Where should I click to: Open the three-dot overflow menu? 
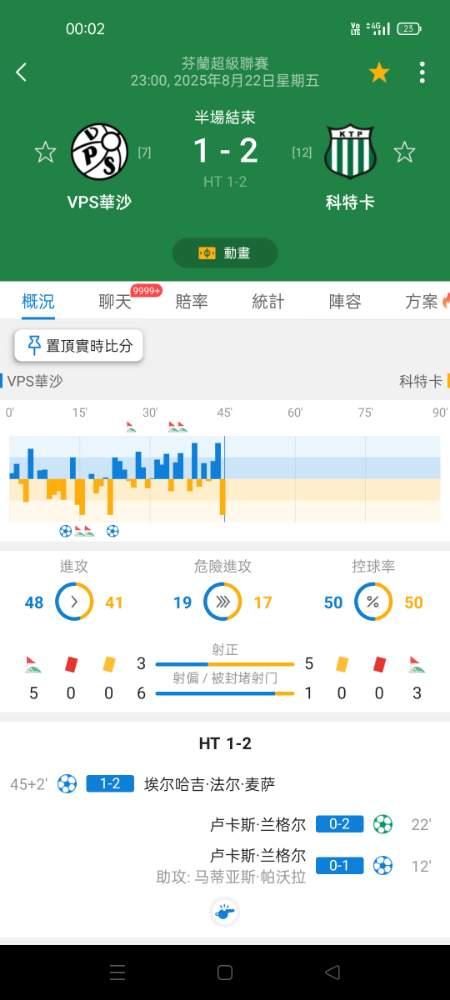pyautogui.click(x=422, y=73)
